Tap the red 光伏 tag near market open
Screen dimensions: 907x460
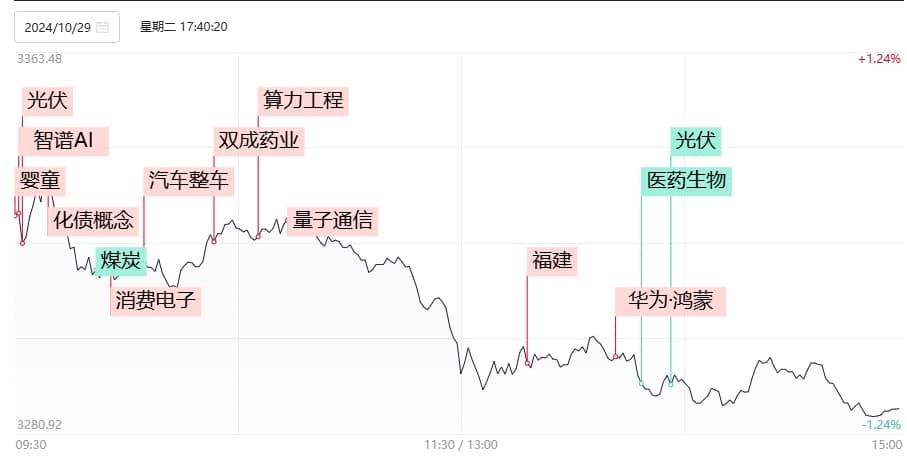[x=48, y=101]
